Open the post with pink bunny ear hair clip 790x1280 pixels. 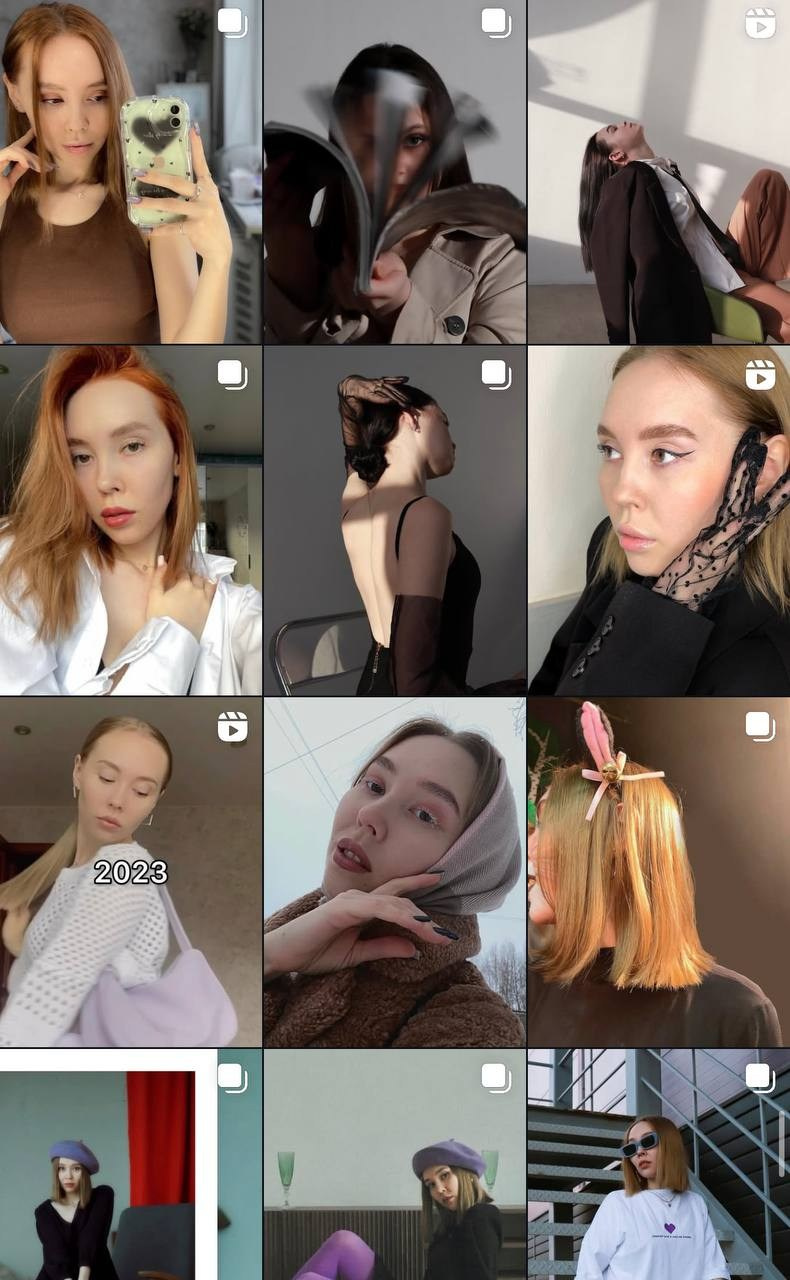tap(658, 872)
